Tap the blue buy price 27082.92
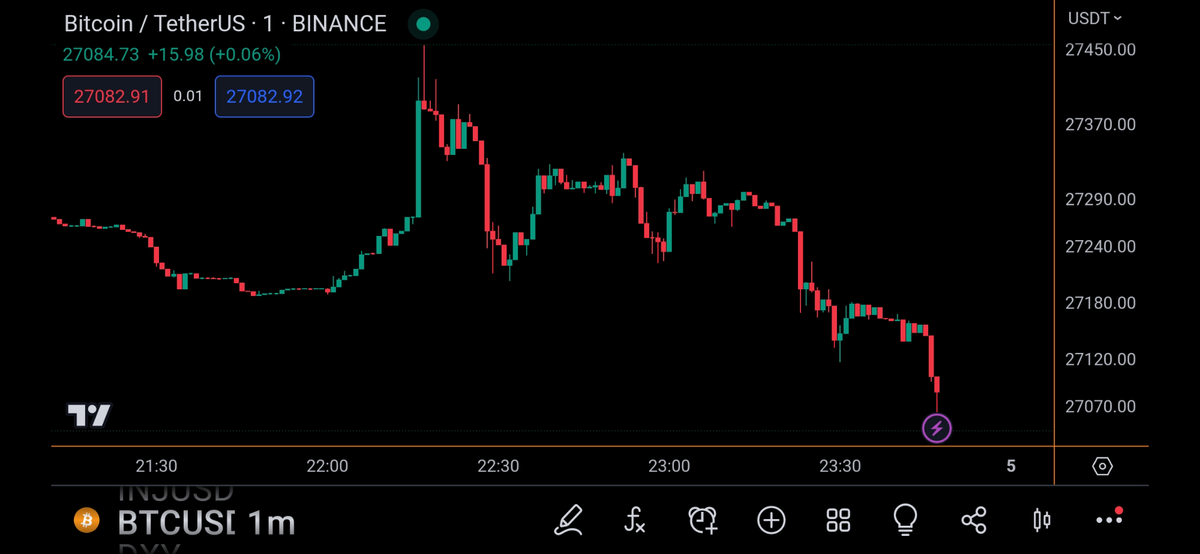This screenshot has width=1200, height=554. (264, 97)
